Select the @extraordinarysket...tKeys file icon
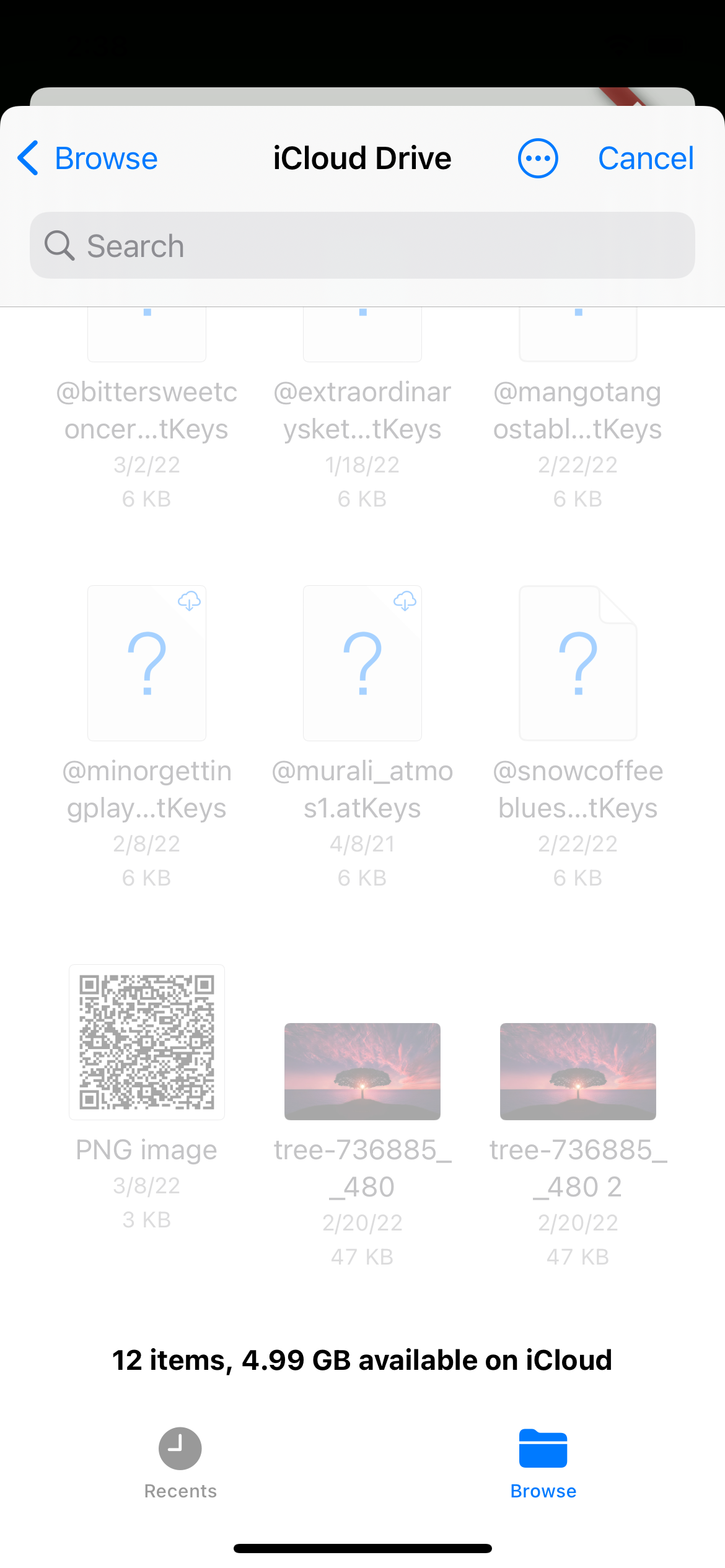The height and width of the screenshot is (1568, 725). (362, 334)
